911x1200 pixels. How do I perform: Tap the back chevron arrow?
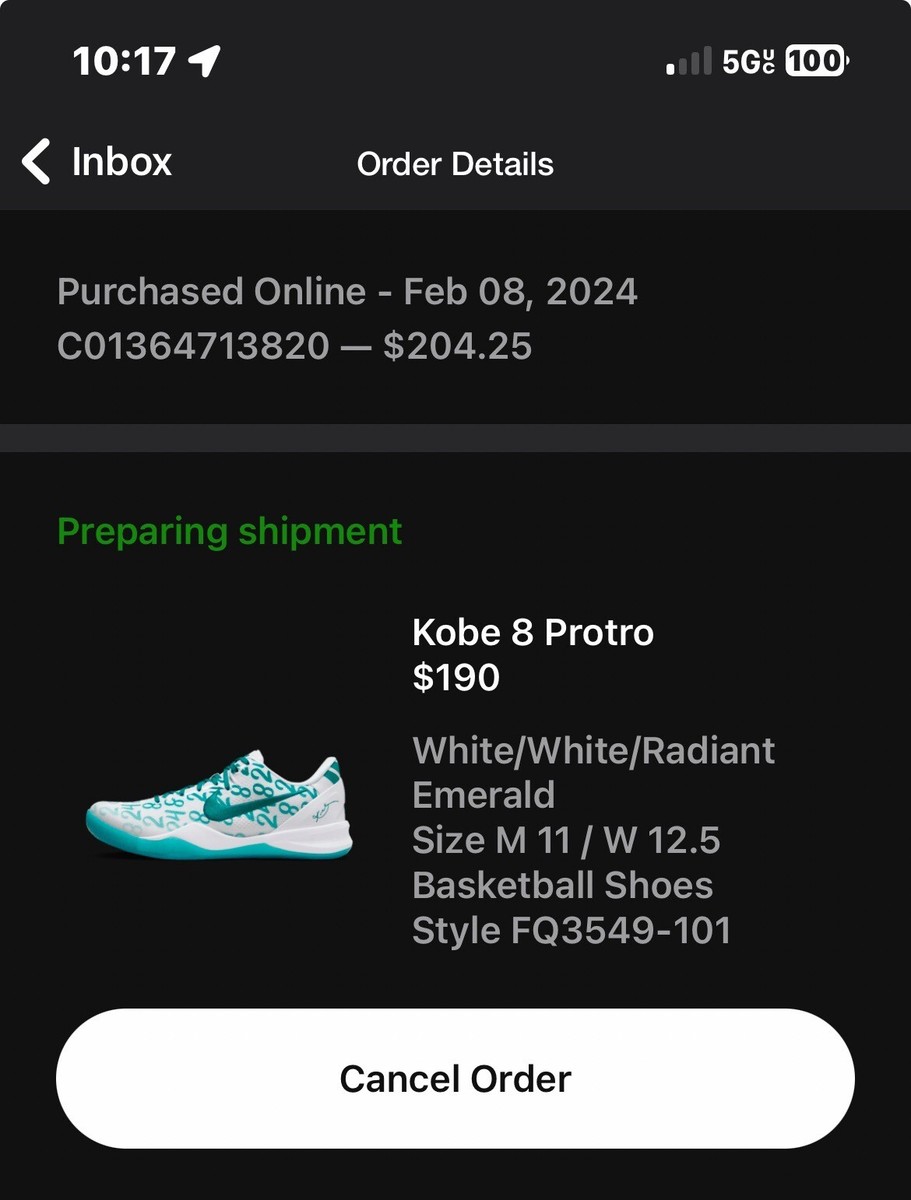point(35,161)
